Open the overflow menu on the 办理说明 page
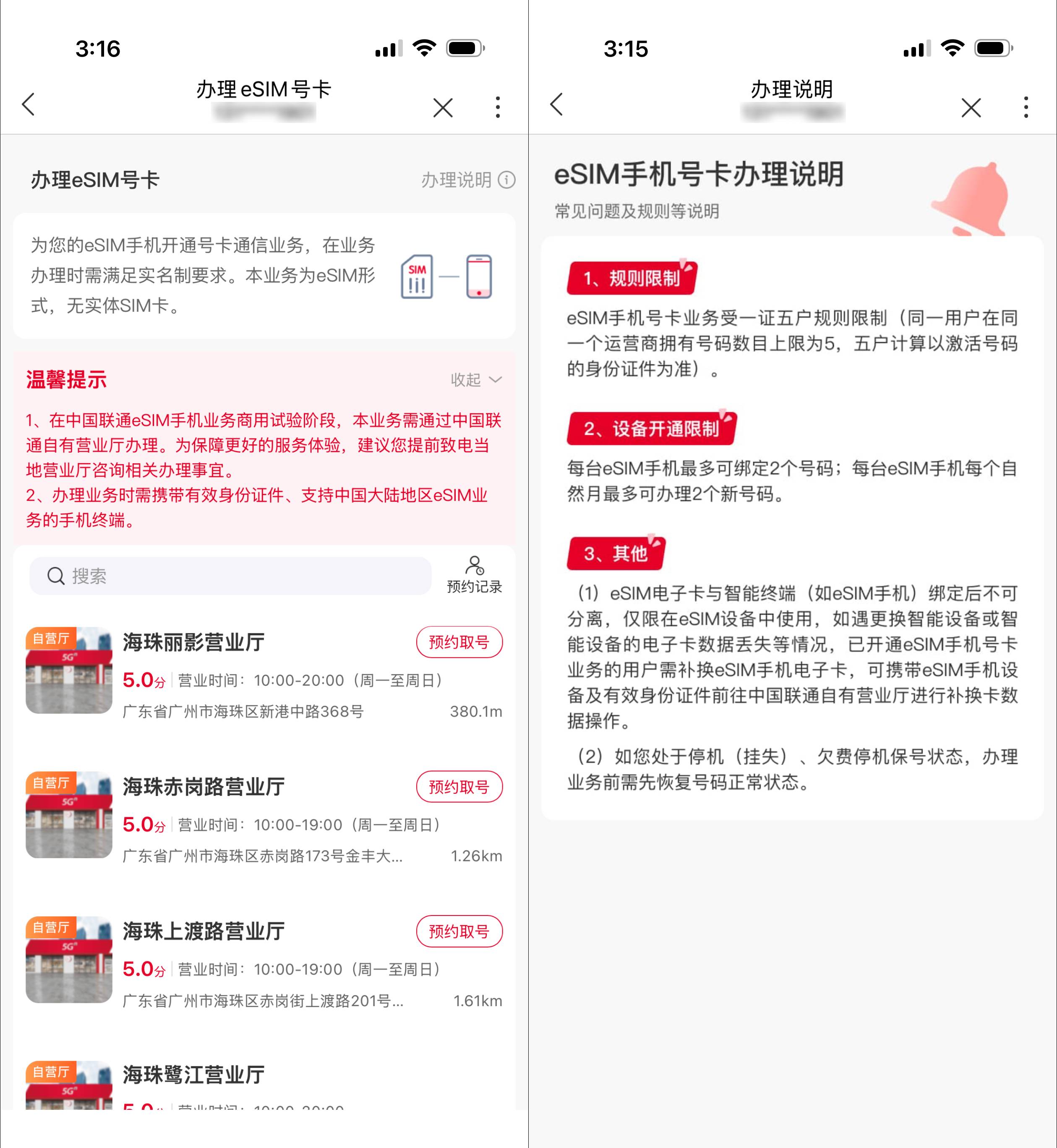The height and width of the screenshot is (1148, 1057). [x=1026, y=107]
